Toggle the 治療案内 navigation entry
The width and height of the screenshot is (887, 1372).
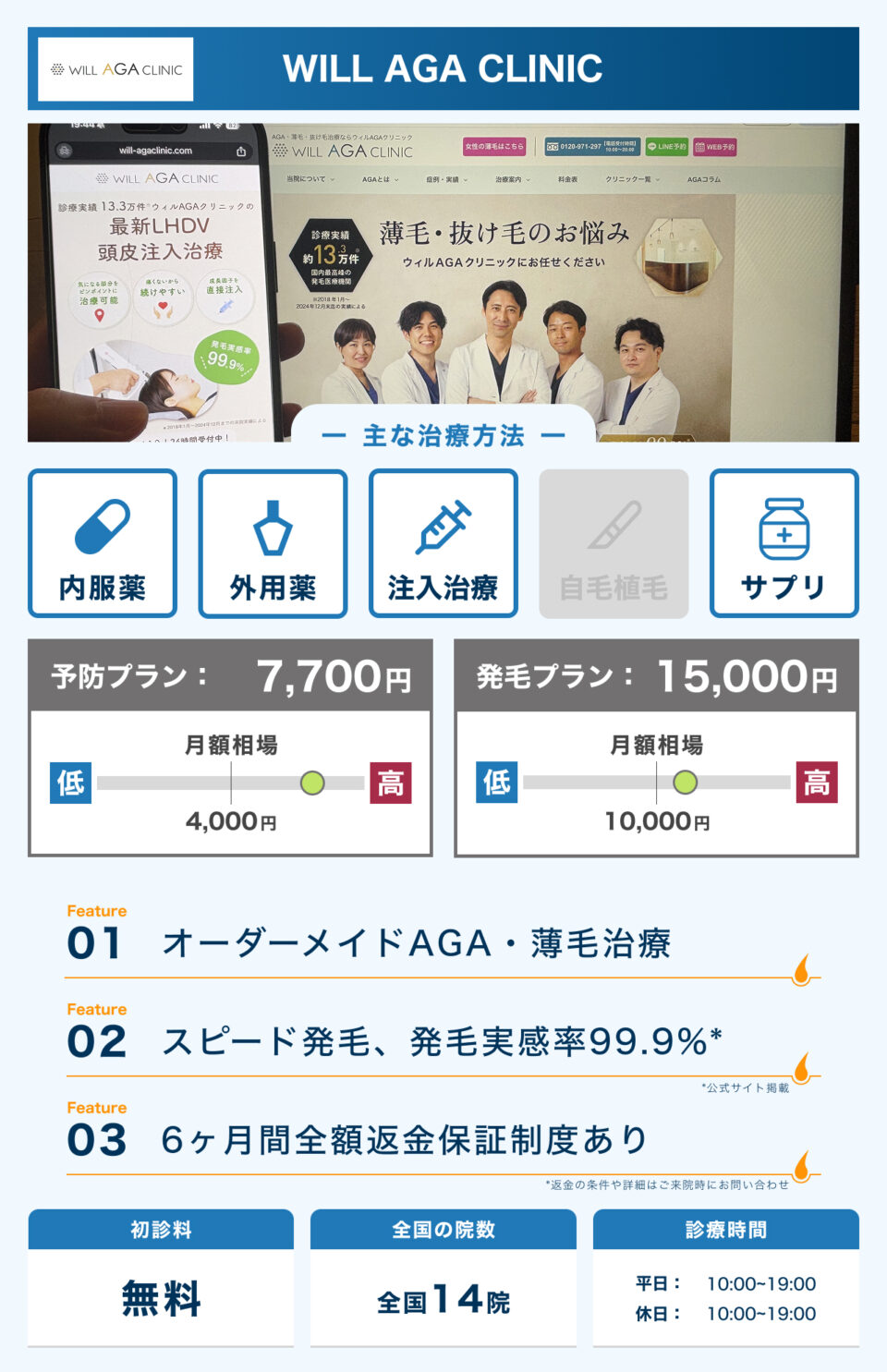click(x=507, y=177)
